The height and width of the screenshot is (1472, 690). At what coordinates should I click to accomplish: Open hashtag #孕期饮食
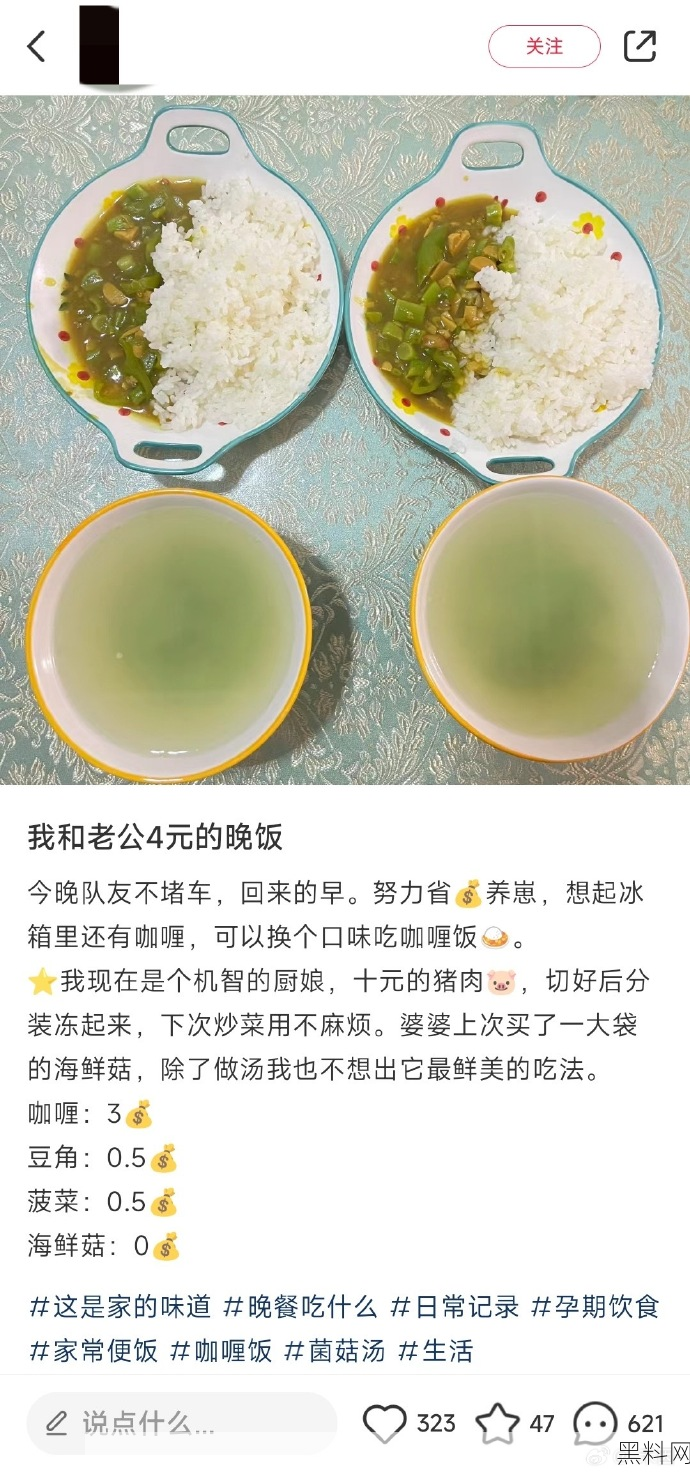click(x=595, y=1306)
